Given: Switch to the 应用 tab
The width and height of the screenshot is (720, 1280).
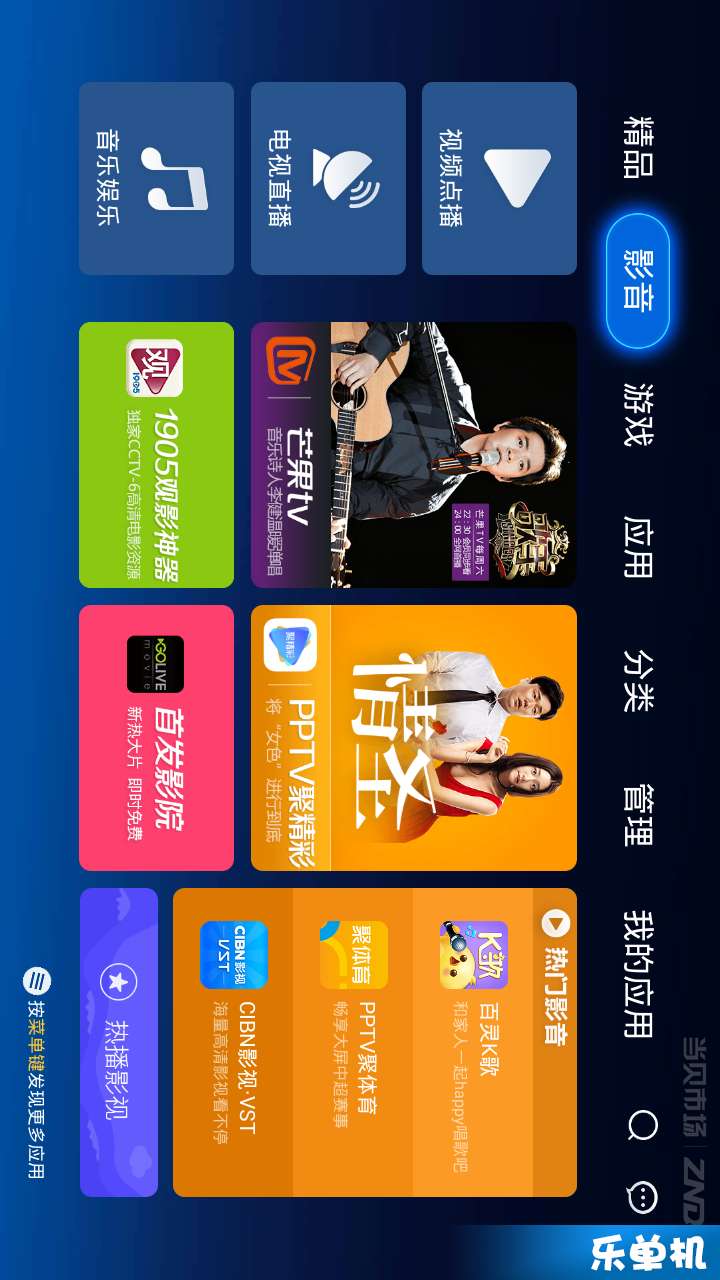Looking at the screenshot, I should (638, 548).
